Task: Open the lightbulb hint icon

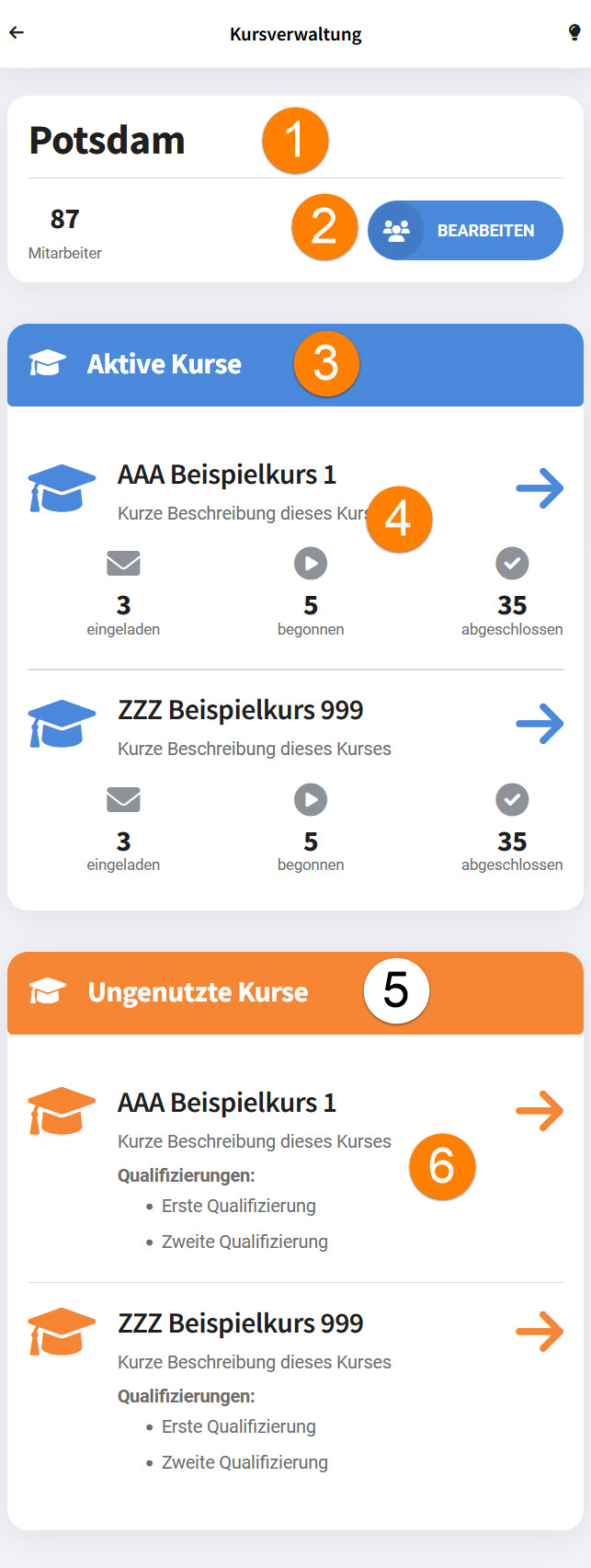Action: coord(574,33)
